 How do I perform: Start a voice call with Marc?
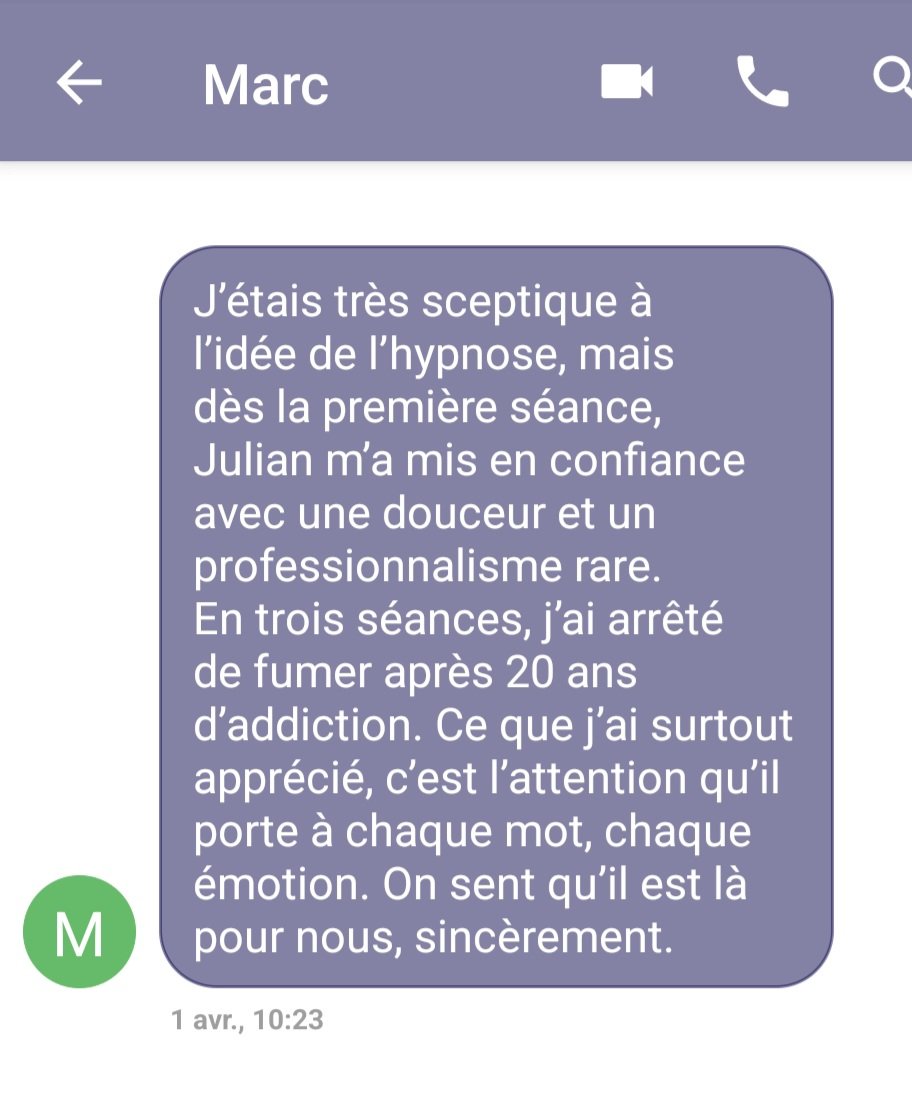762,82
